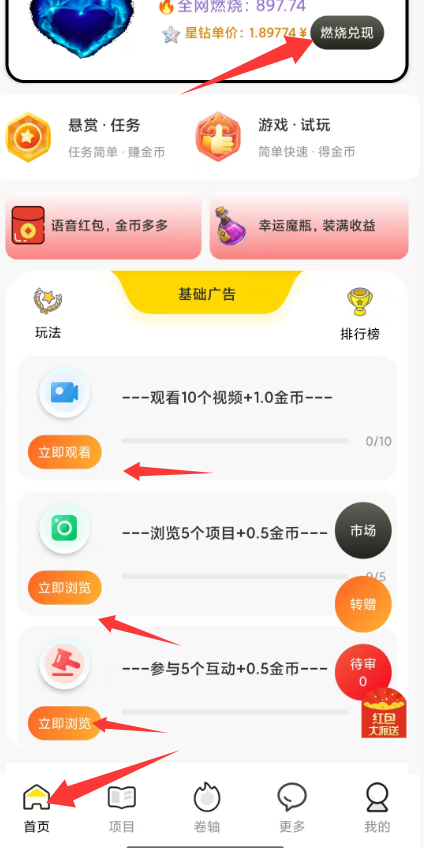This screenshot has height=848, width=424.
Task: Open the 幸运魔瓶 banner
Action: tap(309, 226)
